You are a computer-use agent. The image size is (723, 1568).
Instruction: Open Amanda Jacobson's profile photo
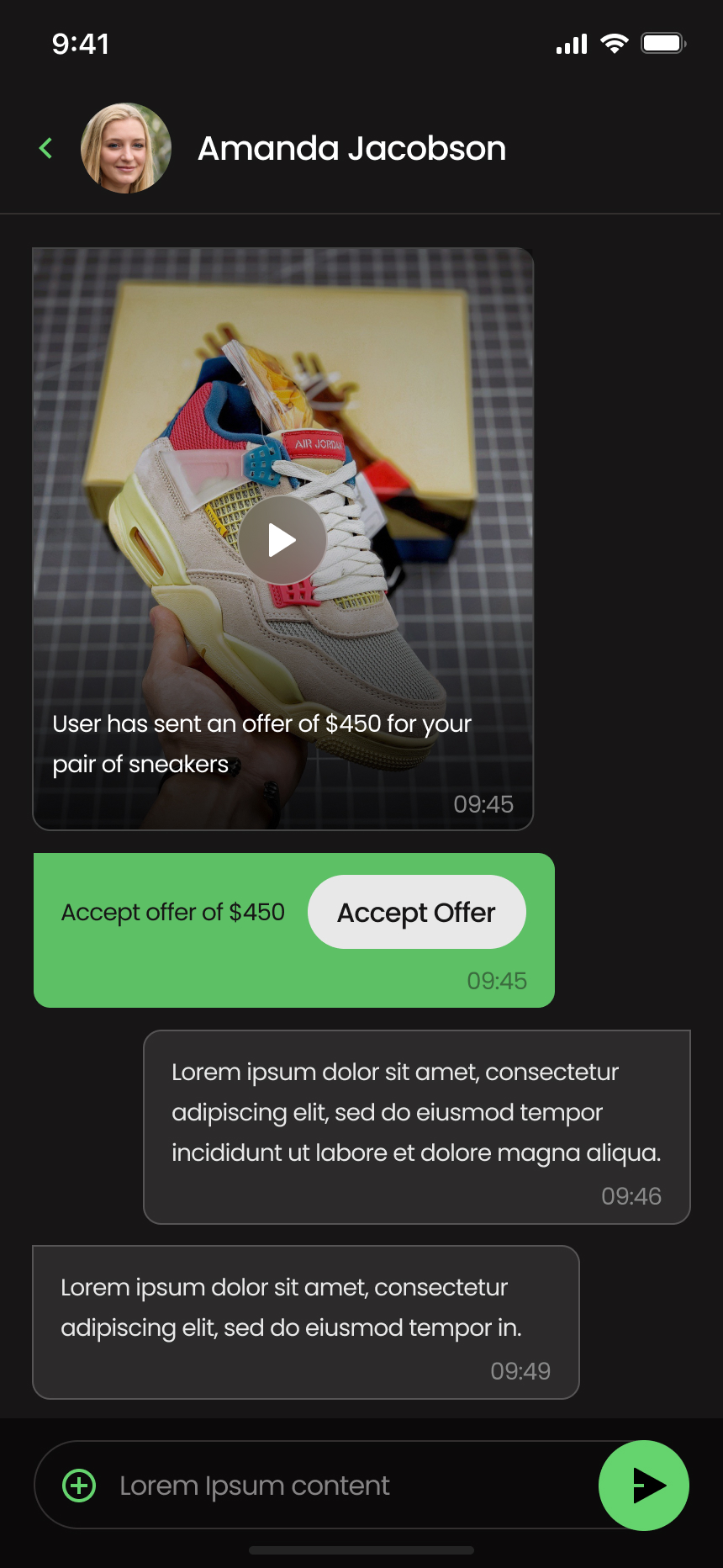pyautogui.click(x=126, y=148)
